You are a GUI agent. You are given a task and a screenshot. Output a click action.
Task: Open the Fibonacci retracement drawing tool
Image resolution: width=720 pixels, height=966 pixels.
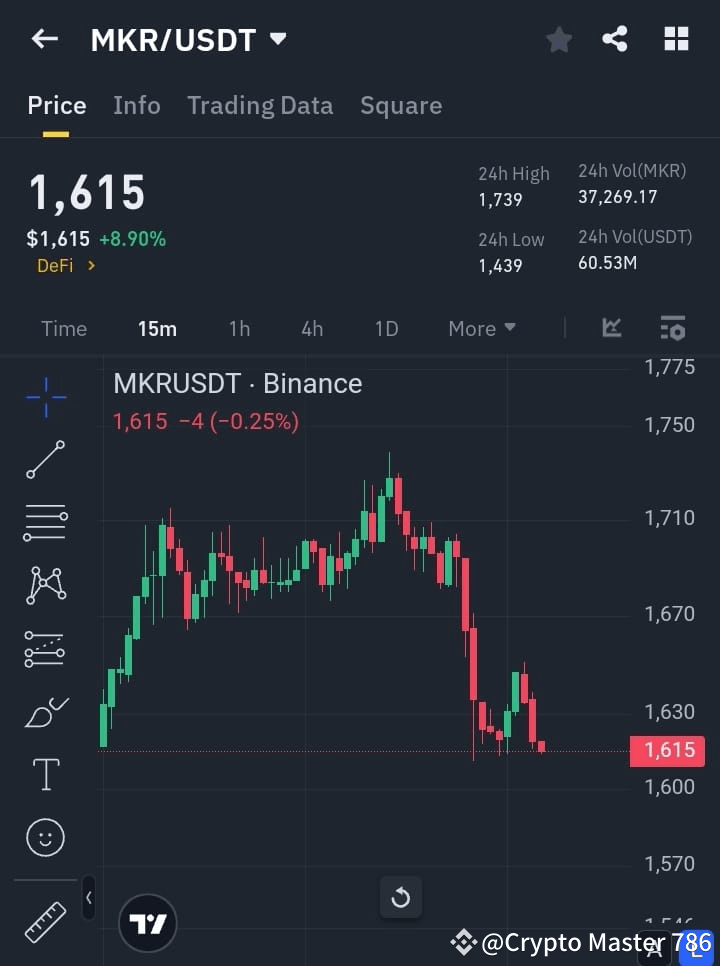[45, 523]
